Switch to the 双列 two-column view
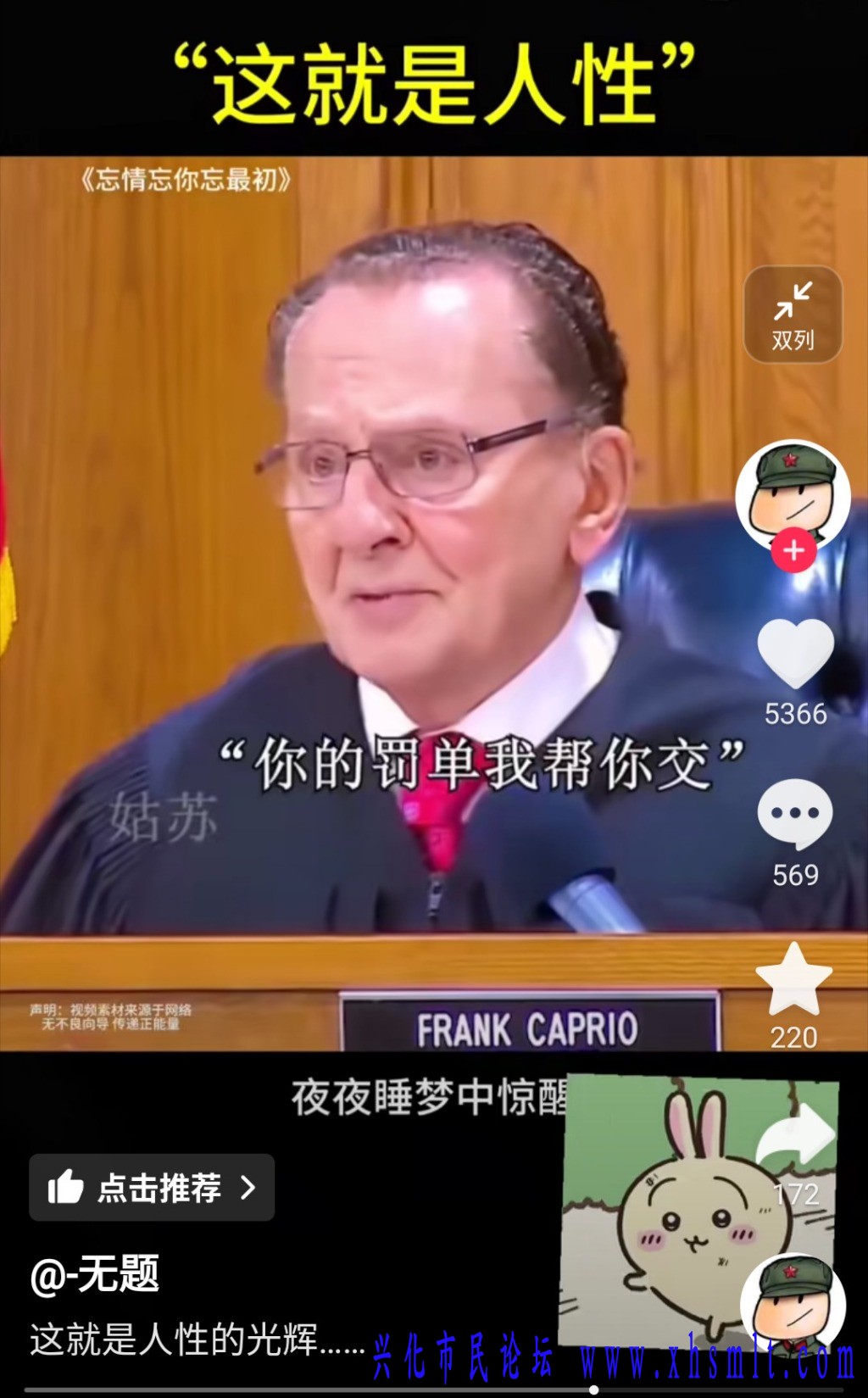 (x=793, y=315)
